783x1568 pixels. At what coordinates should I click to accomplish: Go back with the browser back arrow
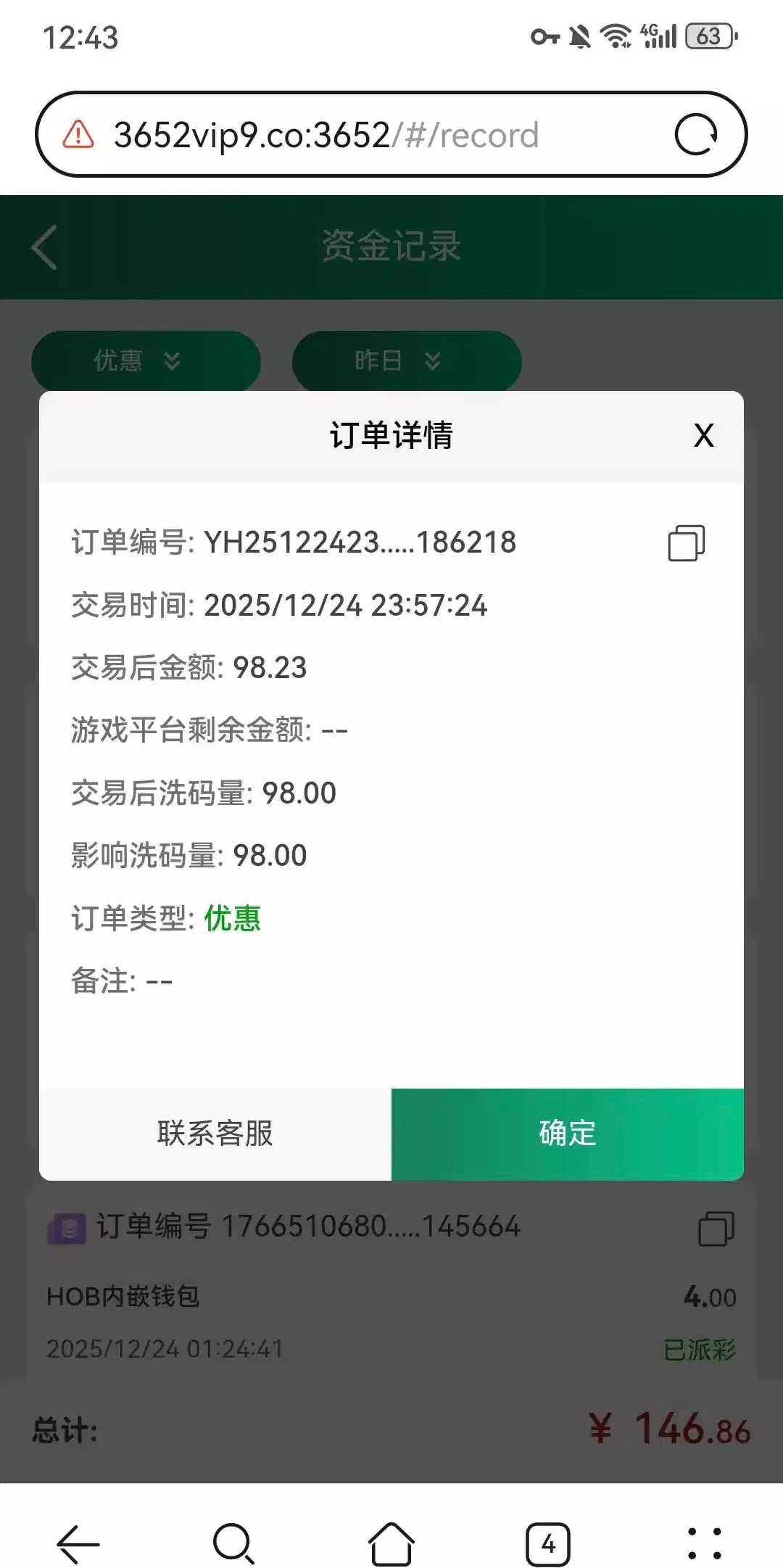click(x=78, y=1544)
